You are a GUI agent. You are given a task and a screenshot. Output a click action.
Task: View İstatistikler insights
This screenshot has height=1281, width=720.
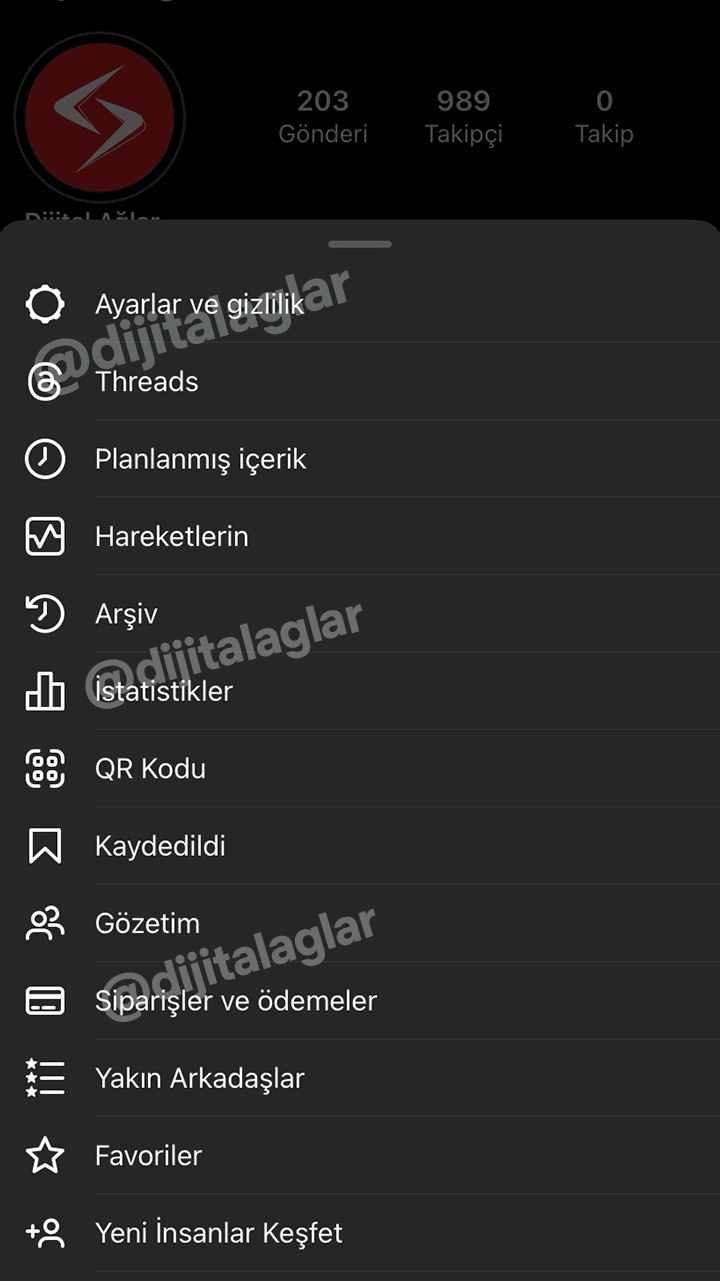click(x=164, y=692)
